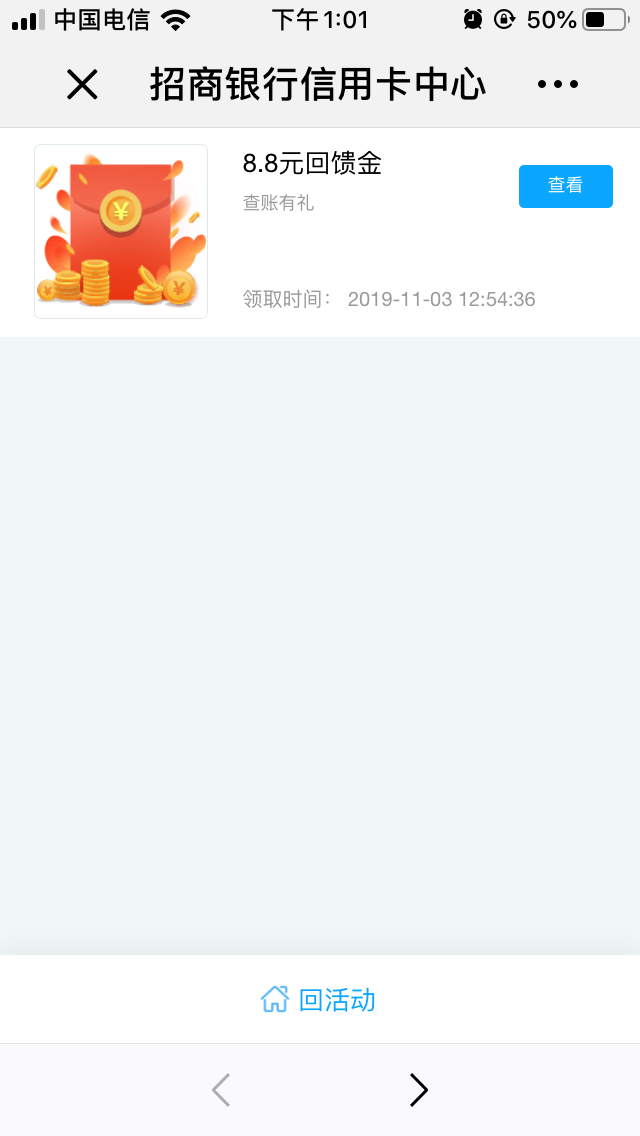Tap 查看 for the 8.8元回馈金 reward

tap(565, 186)
